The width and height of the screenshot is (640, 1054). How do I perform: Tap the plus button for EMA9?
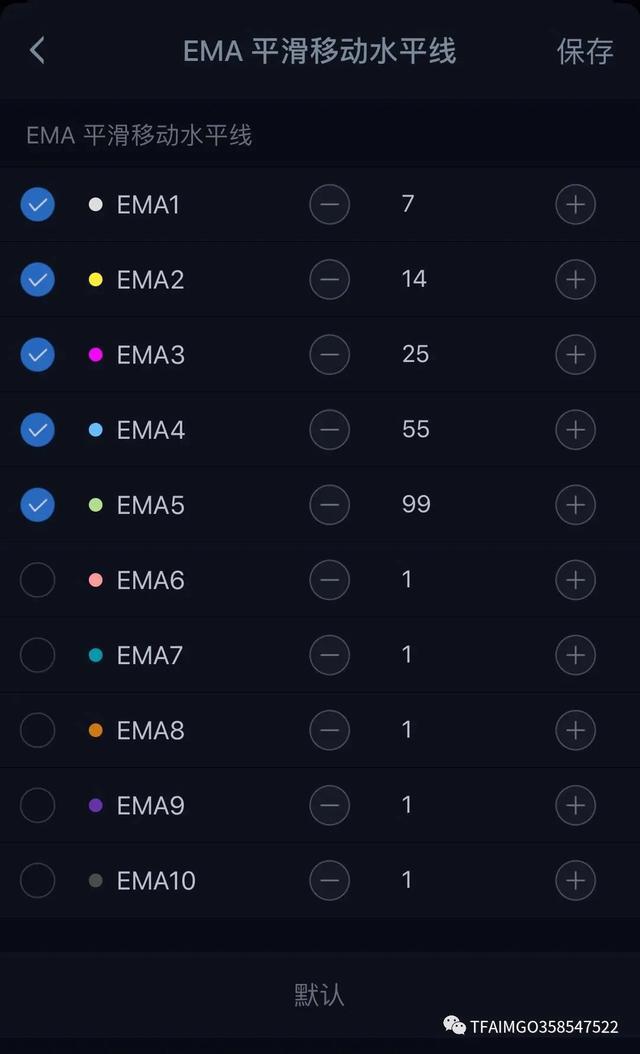[575, 805]
